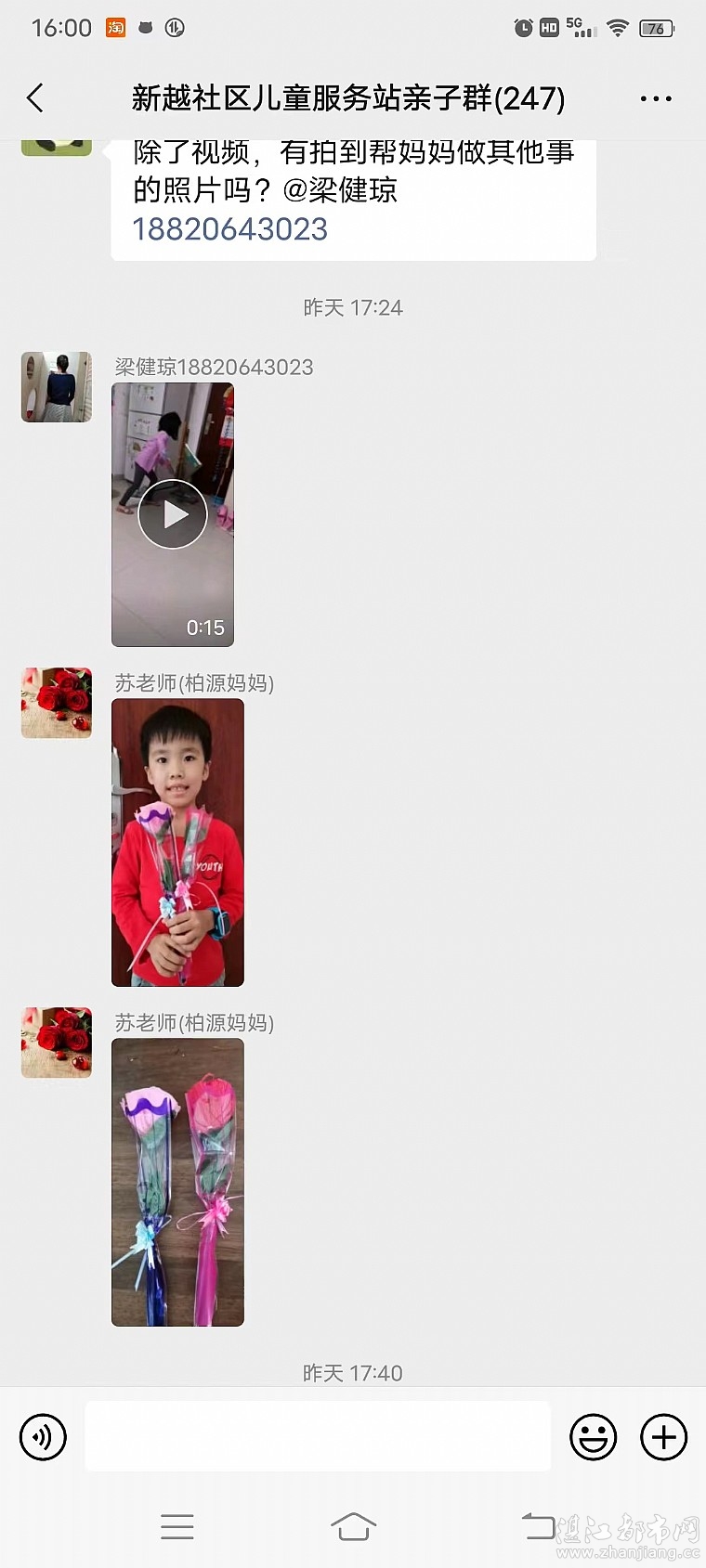Open photo of boy holding flowers
This screenshot has width=706, height=1568.
coord(177,842)
